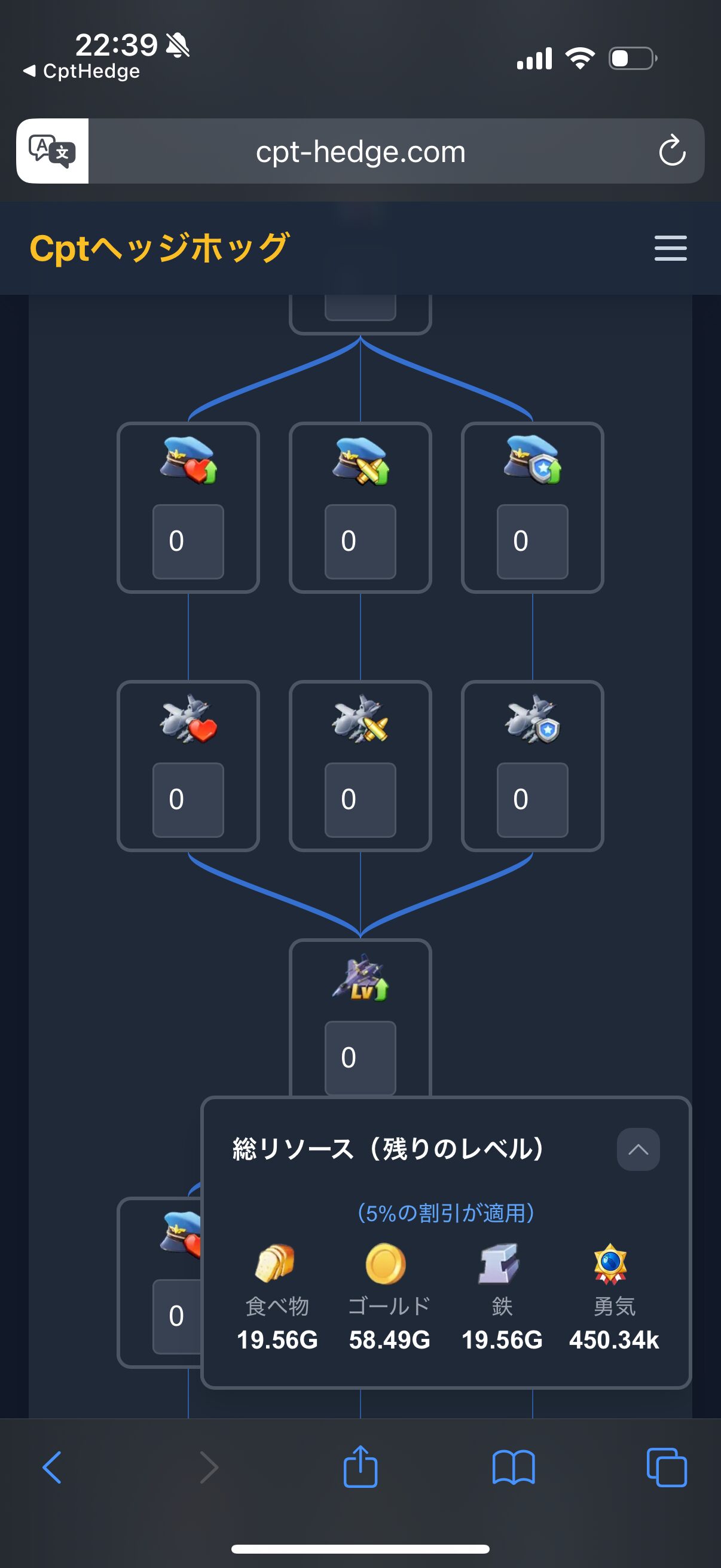Select the jet shield level field
Screen dimensions: 721x1568
533,799
